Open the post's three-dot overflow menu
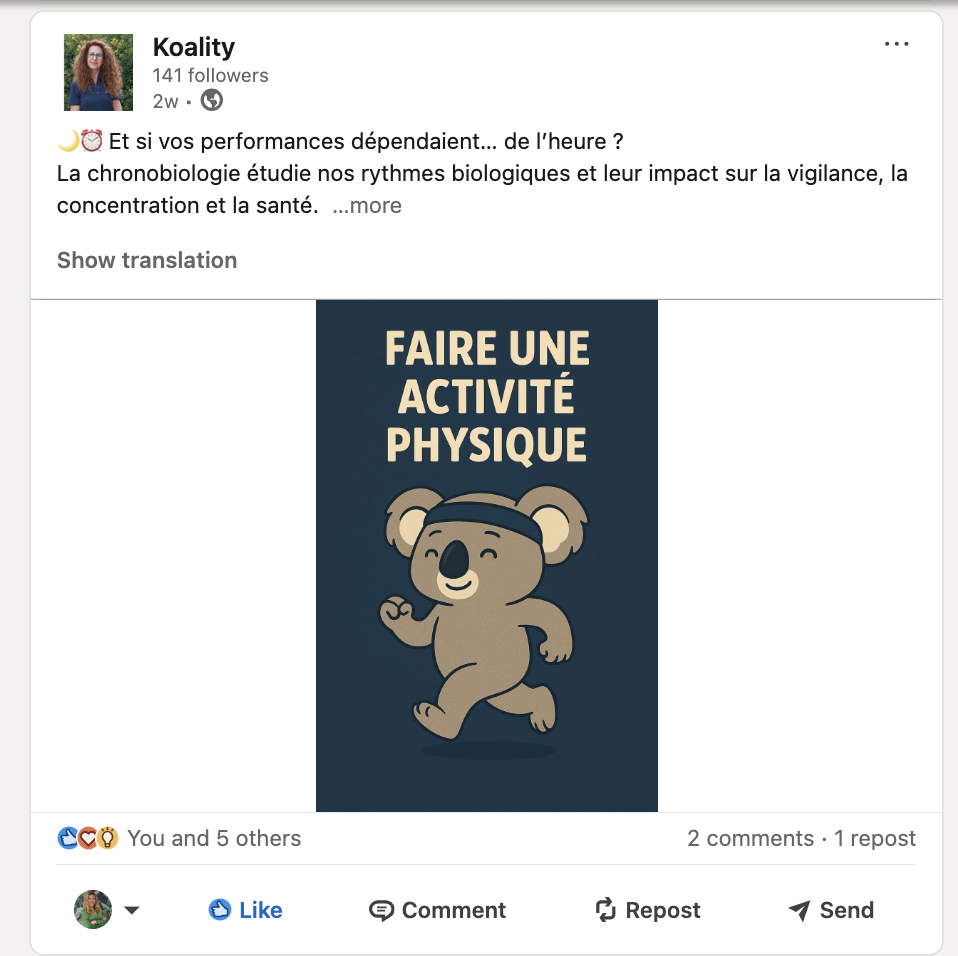The image size is (958, 956). [x=896, y=44]
